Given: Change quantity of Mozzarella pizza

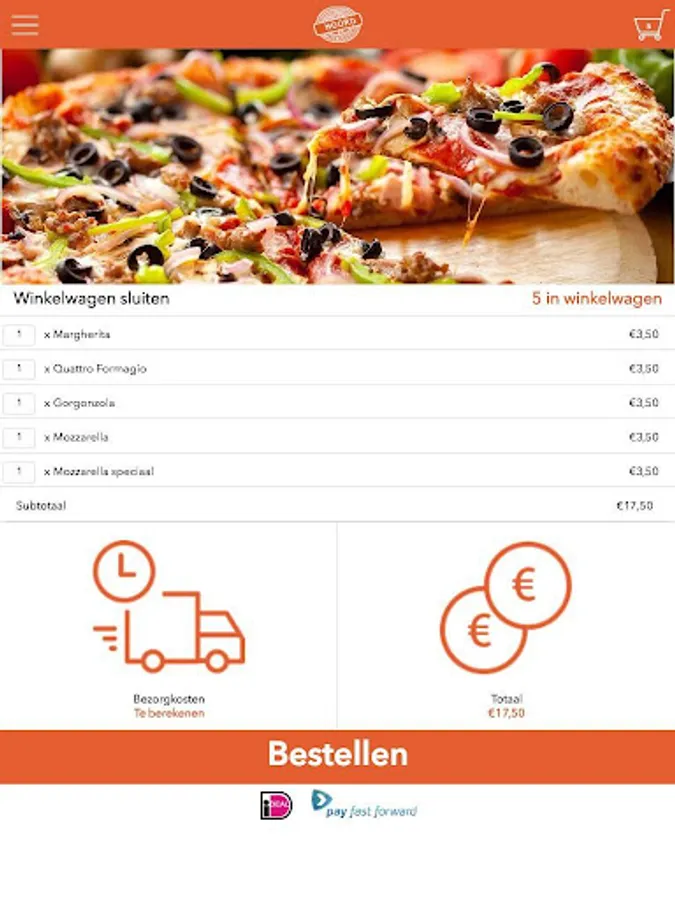Looking at the screenshot, I should click(19, 438).
